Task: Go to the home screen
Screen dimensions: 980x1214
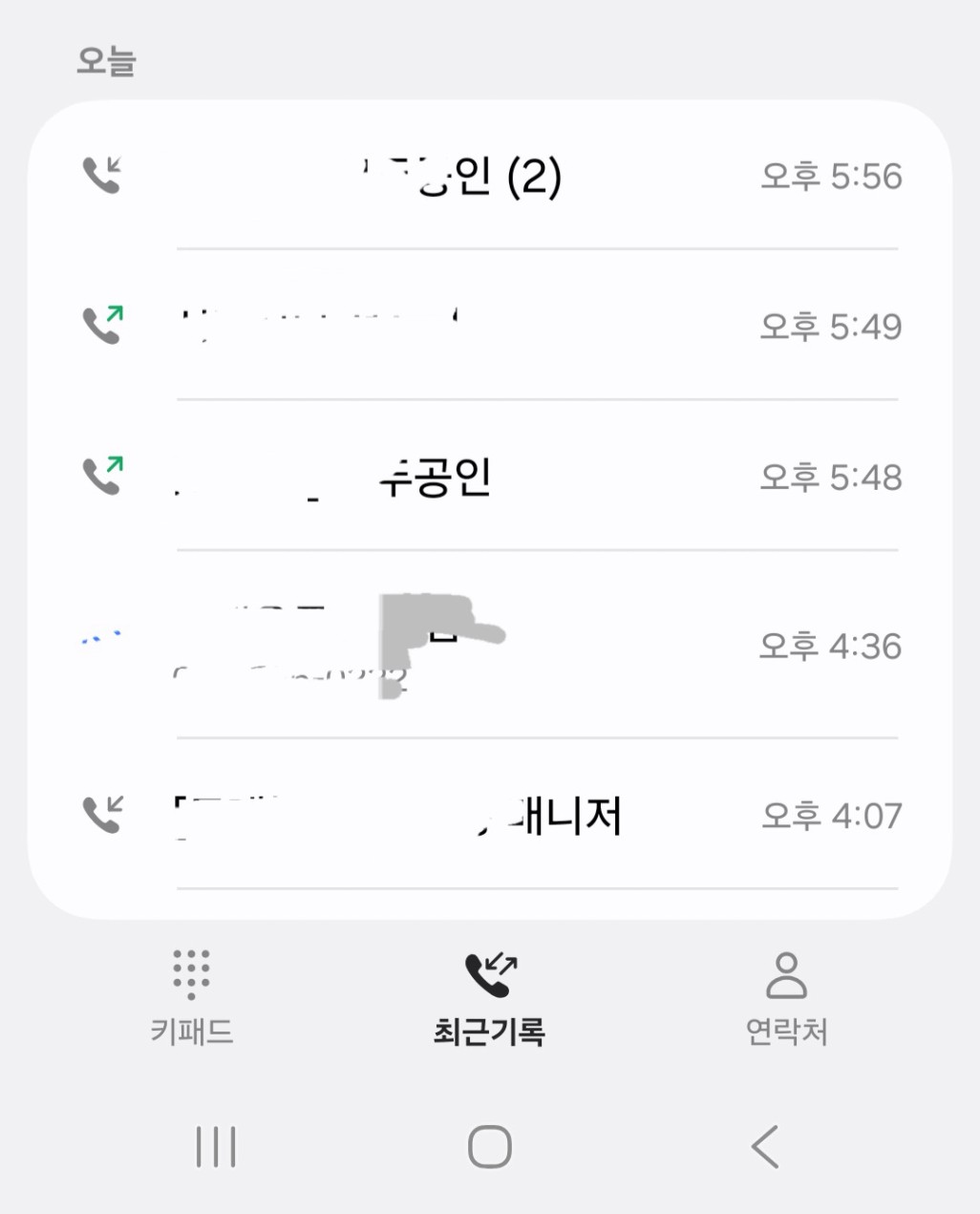Action: (x=489, y=1146)
